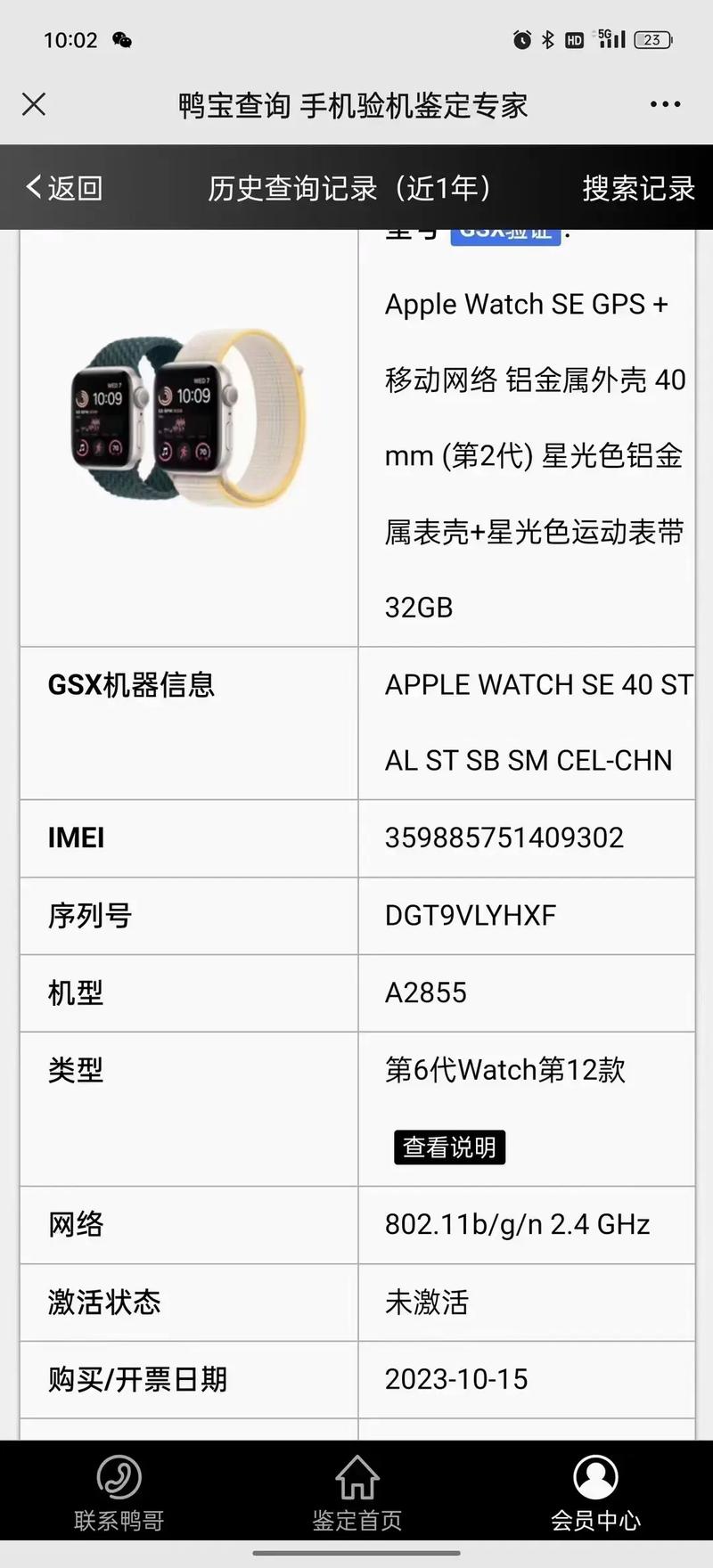Screen dimensions: 713x1568
Task: Open the three-dot more options menu
Action: (x=665, y=104)
